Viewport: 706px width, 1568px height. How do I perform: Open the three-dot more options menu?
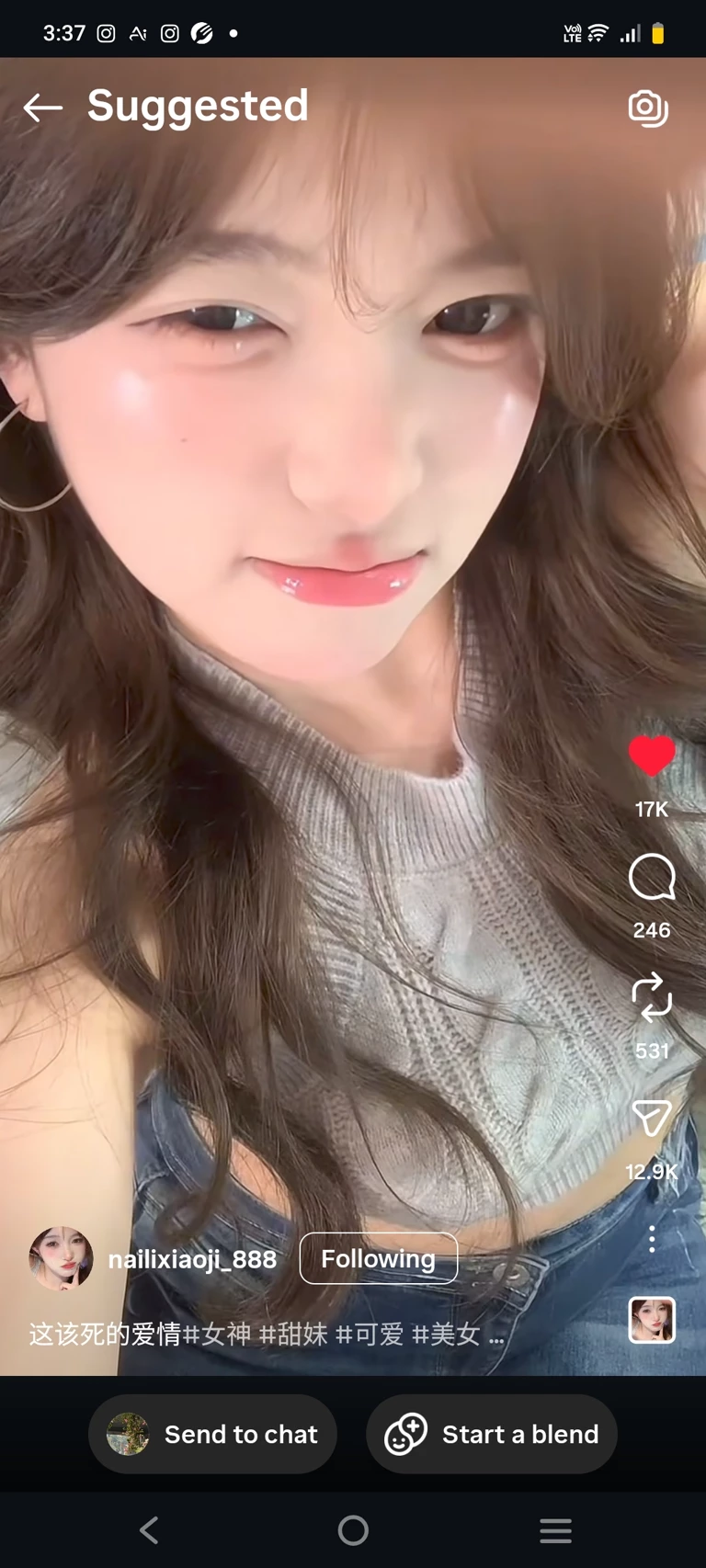coord(652,1239)
